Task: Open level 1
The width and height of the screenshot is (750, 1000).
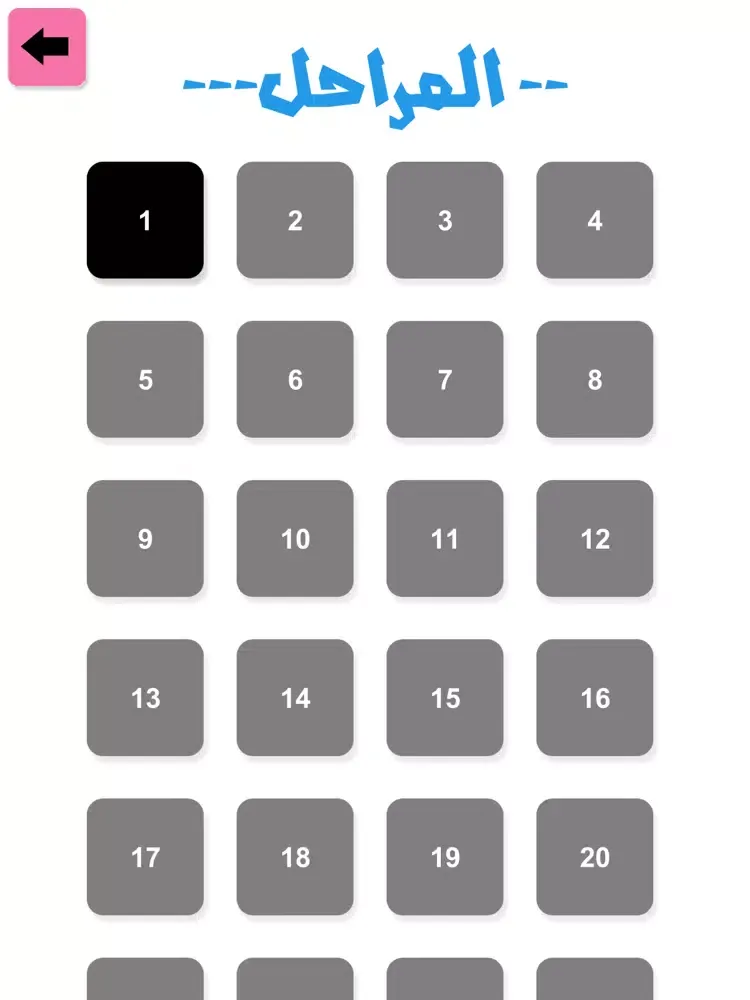Action: (x=145, y=220)
